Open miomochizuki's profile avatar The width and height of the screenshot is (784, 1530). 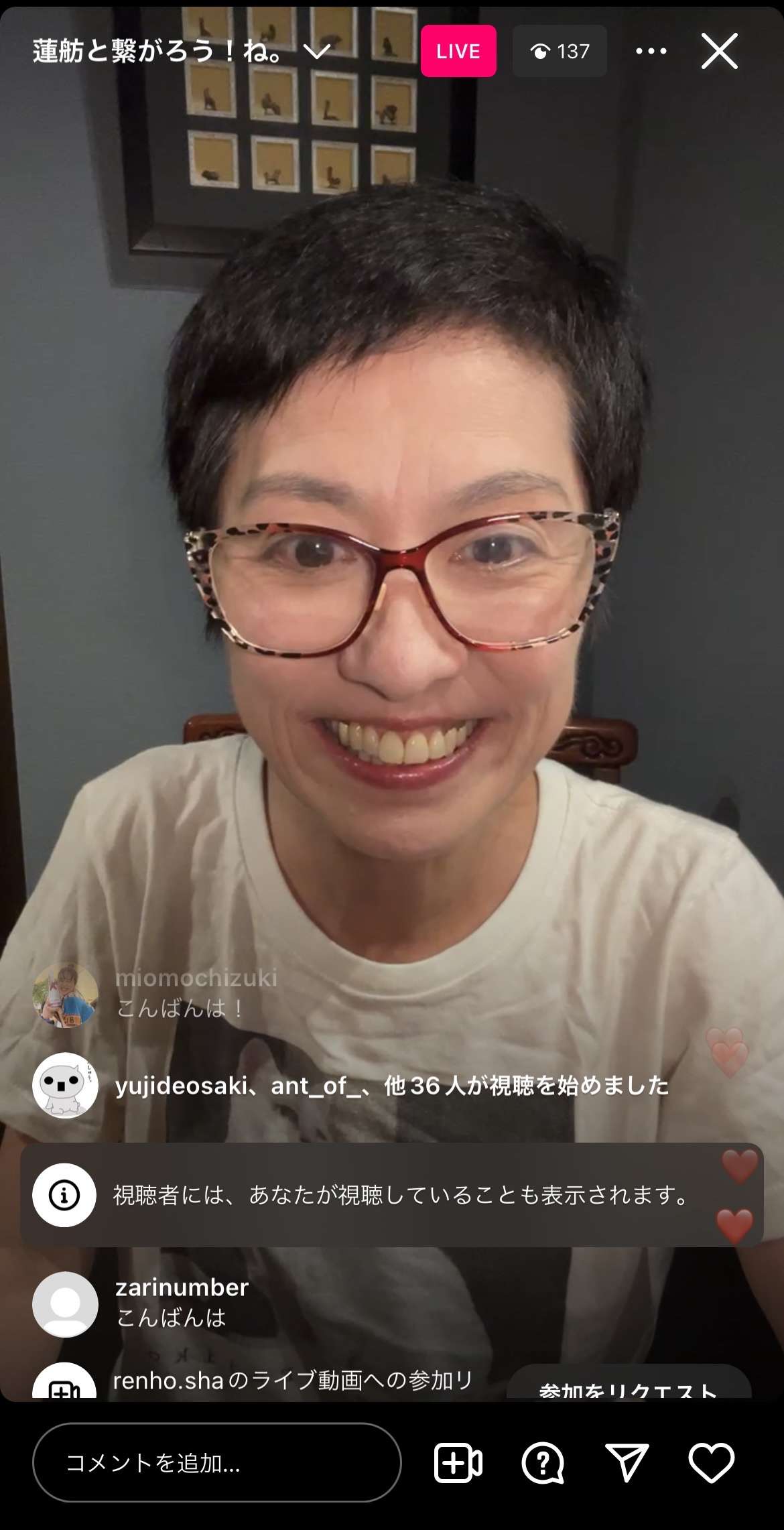66,995
